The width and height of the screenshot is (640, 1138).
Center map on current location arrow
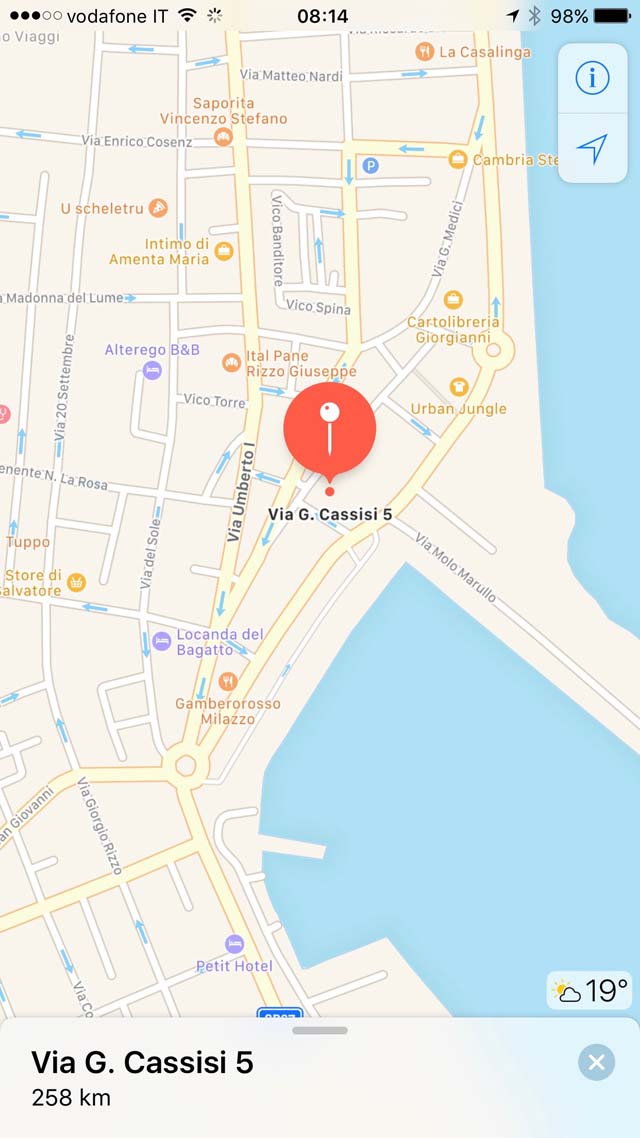pyautogui.click(x=592, y=149)
